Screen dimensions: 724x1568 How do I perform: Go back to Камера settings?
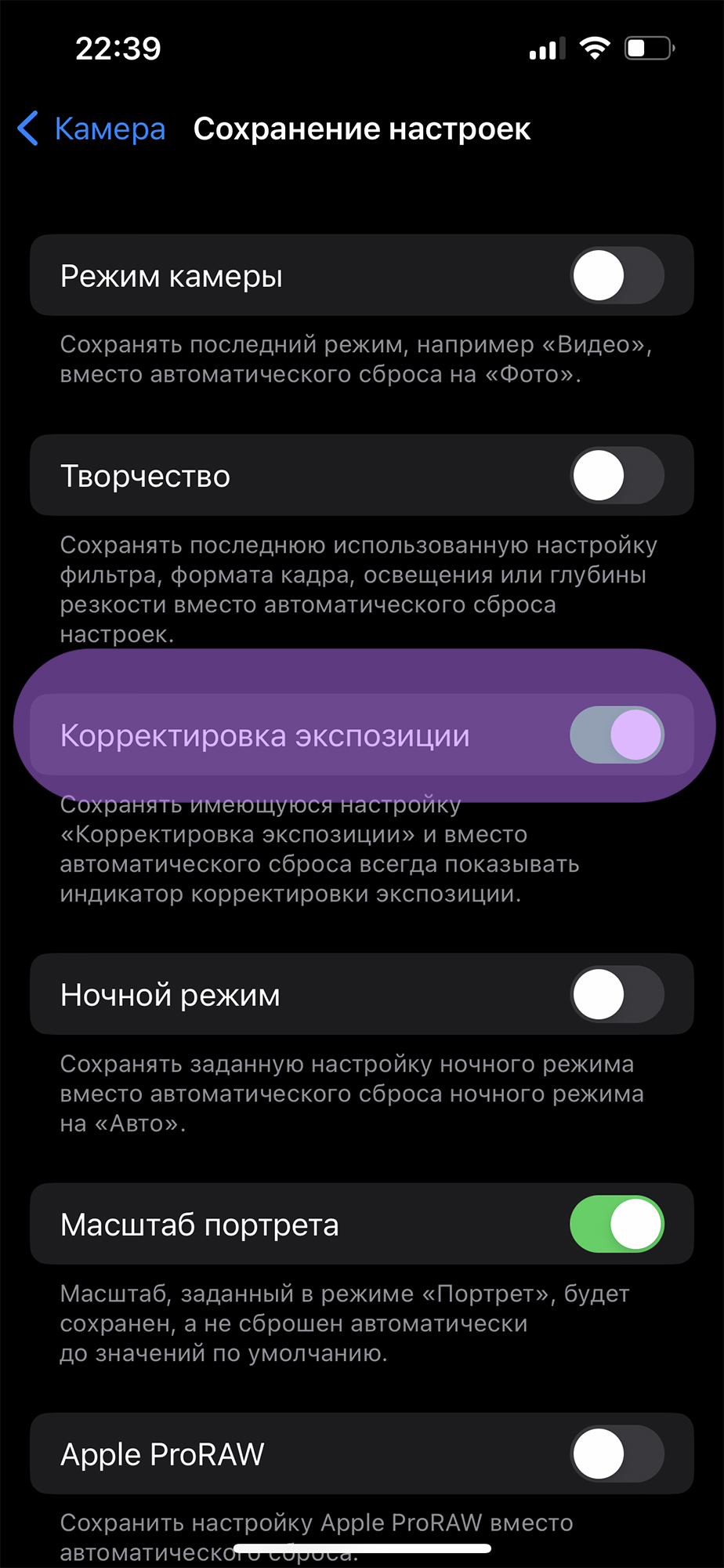point(92,129)
